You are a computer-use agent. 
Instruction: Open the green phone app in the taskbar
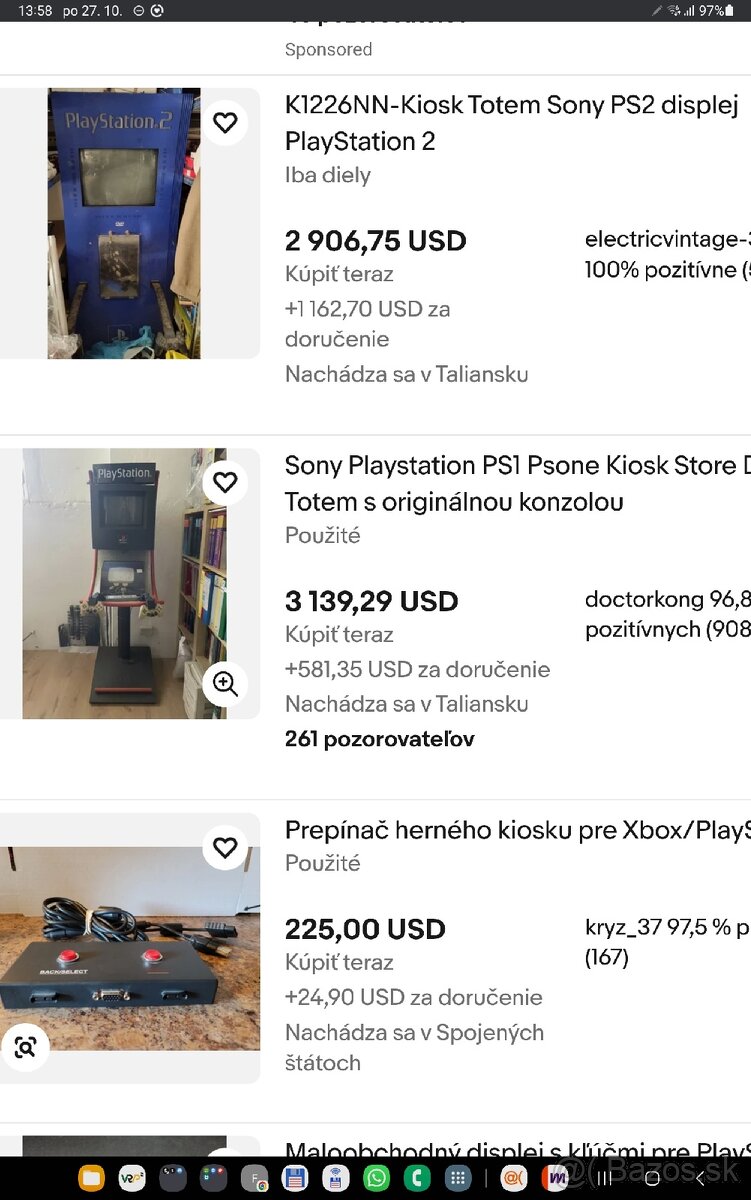coord(416,1178)
